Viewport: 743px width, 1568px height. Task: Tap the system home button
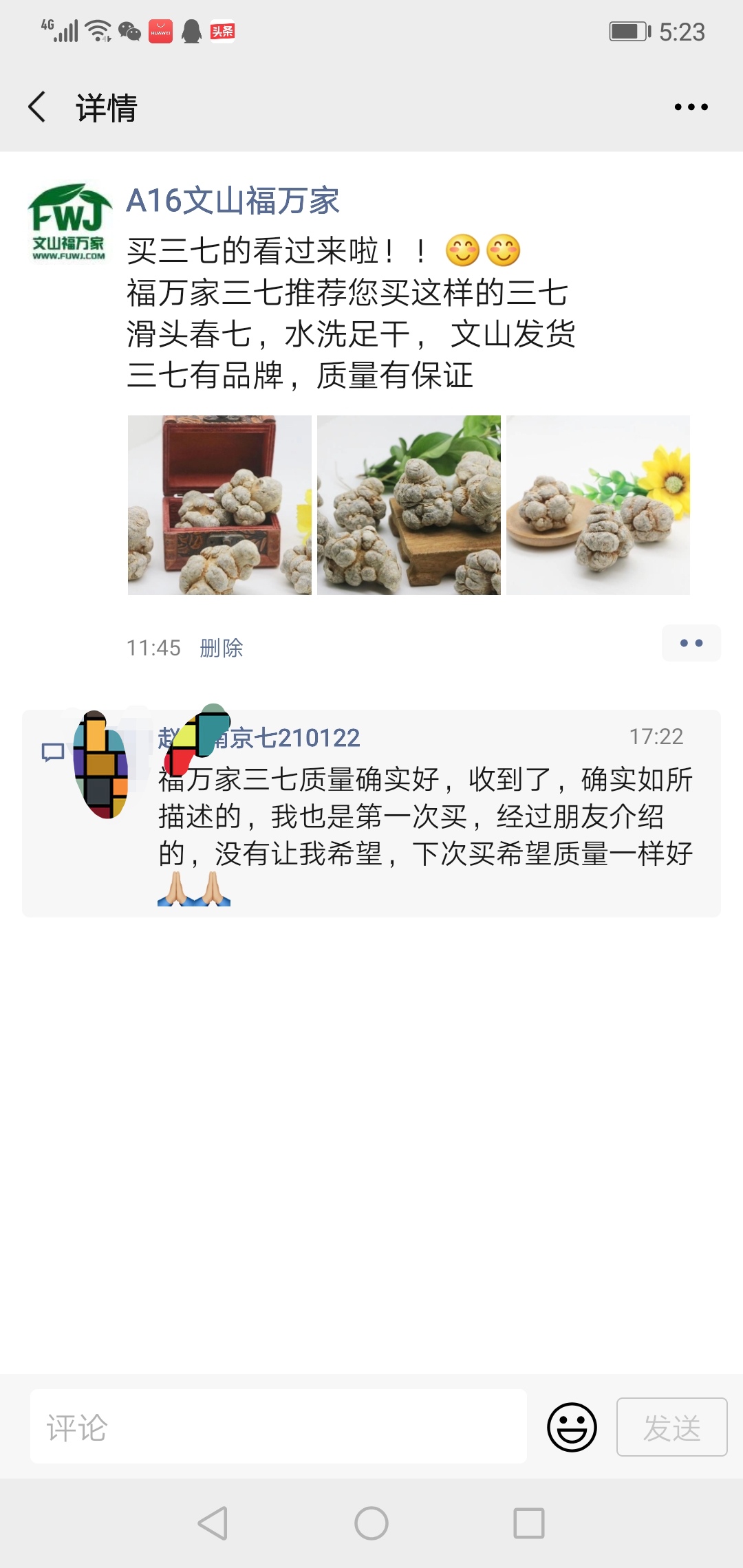[371, 1523]
